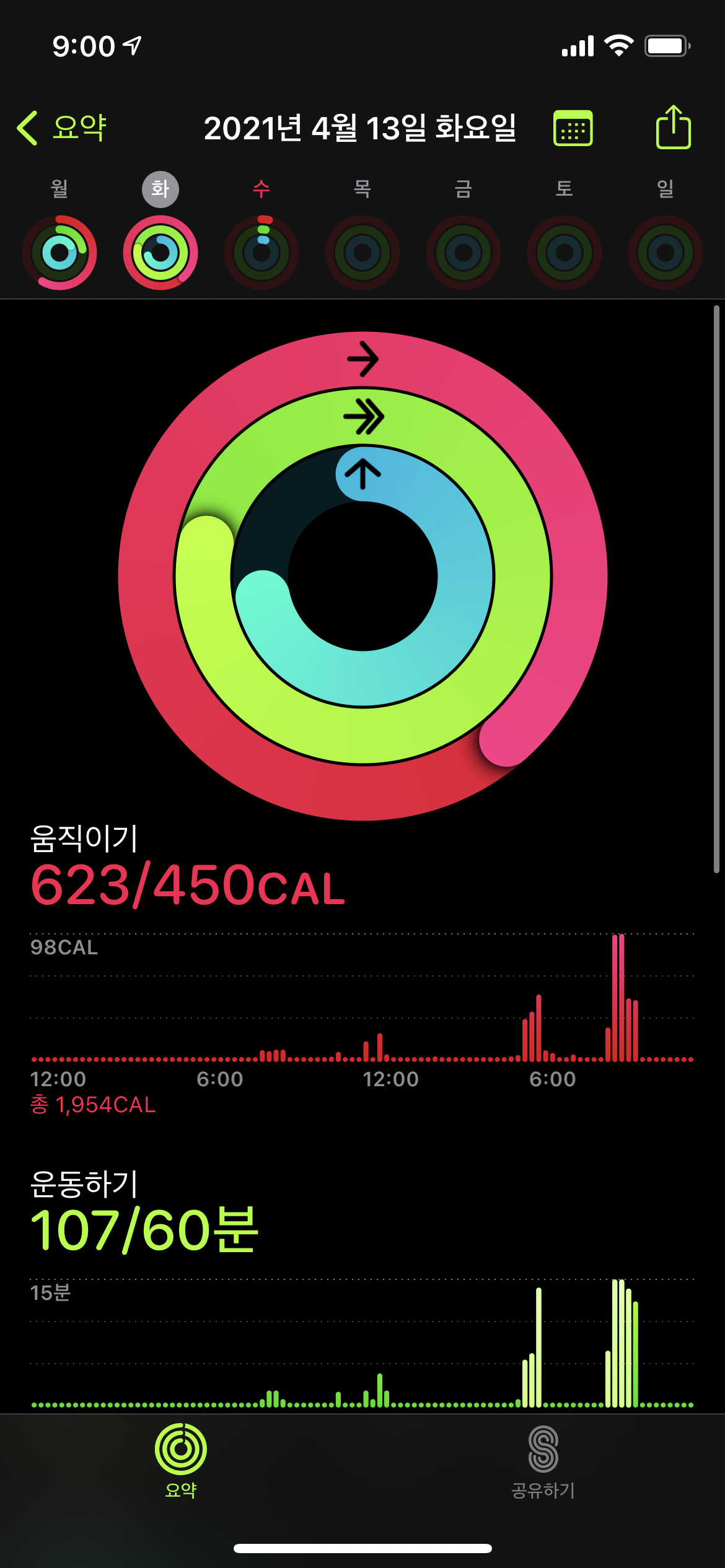
Task: Share this activity summary
Action: click(x=673, y=128)
